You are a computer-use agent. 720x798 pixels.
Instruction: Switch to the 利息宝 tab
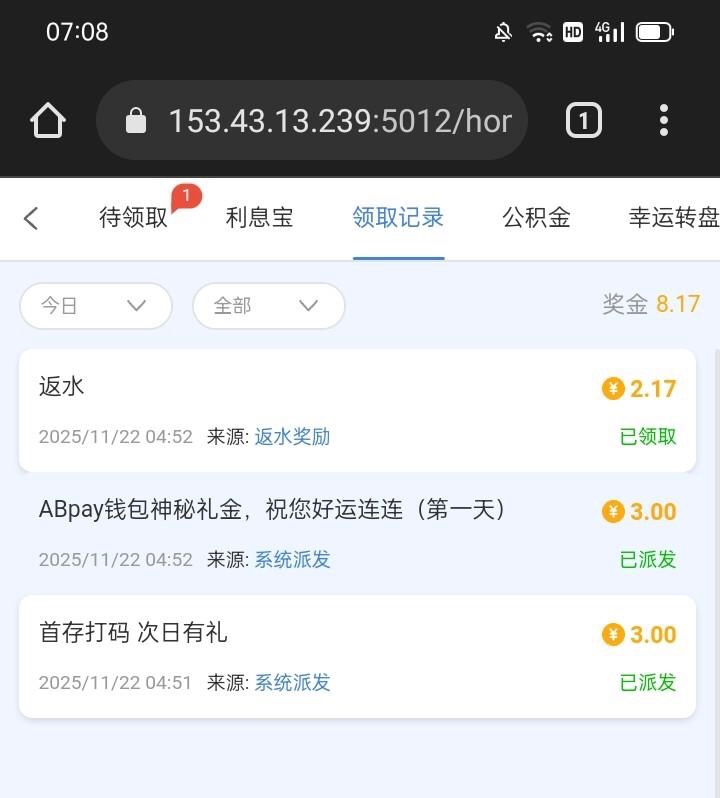[260, 218]
